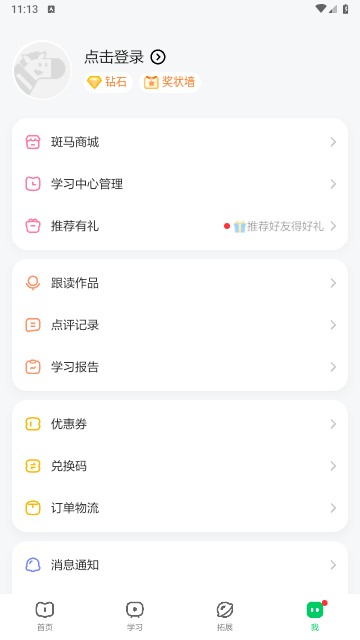
Task: Open 学习报告
Action: pos(180,367)
